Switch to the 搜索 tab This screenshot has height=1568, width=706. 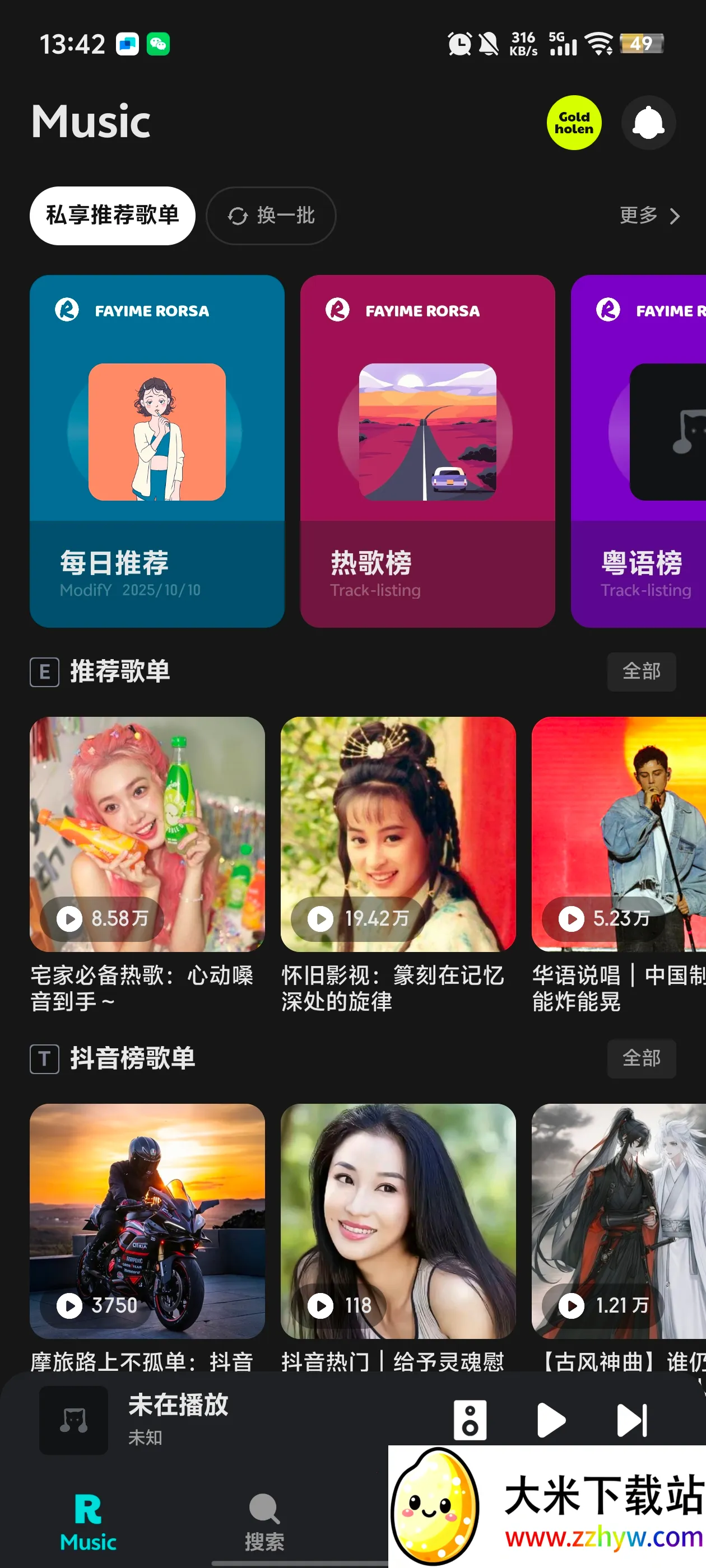click(264, 1522)
